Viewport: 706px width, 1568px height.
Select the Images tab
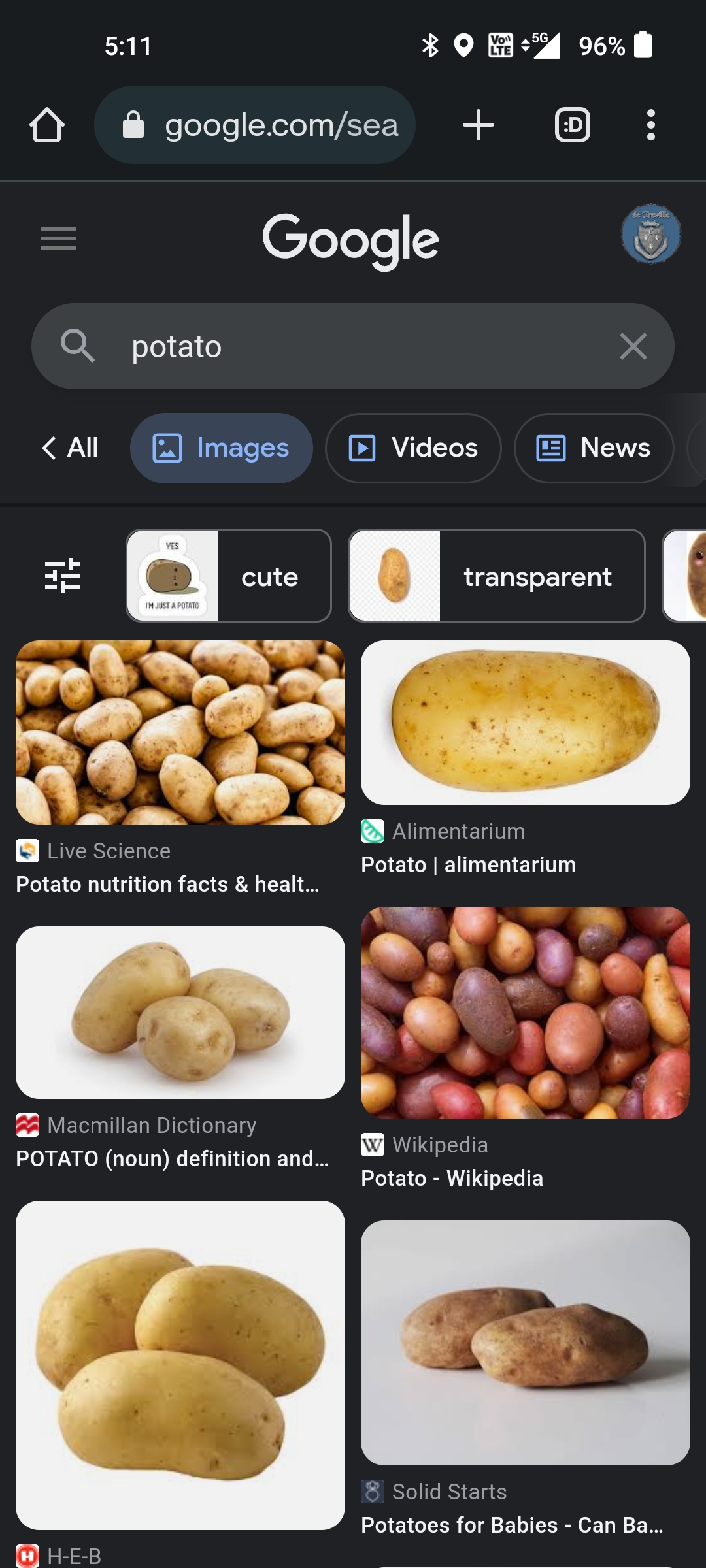(x=222, y=448)
